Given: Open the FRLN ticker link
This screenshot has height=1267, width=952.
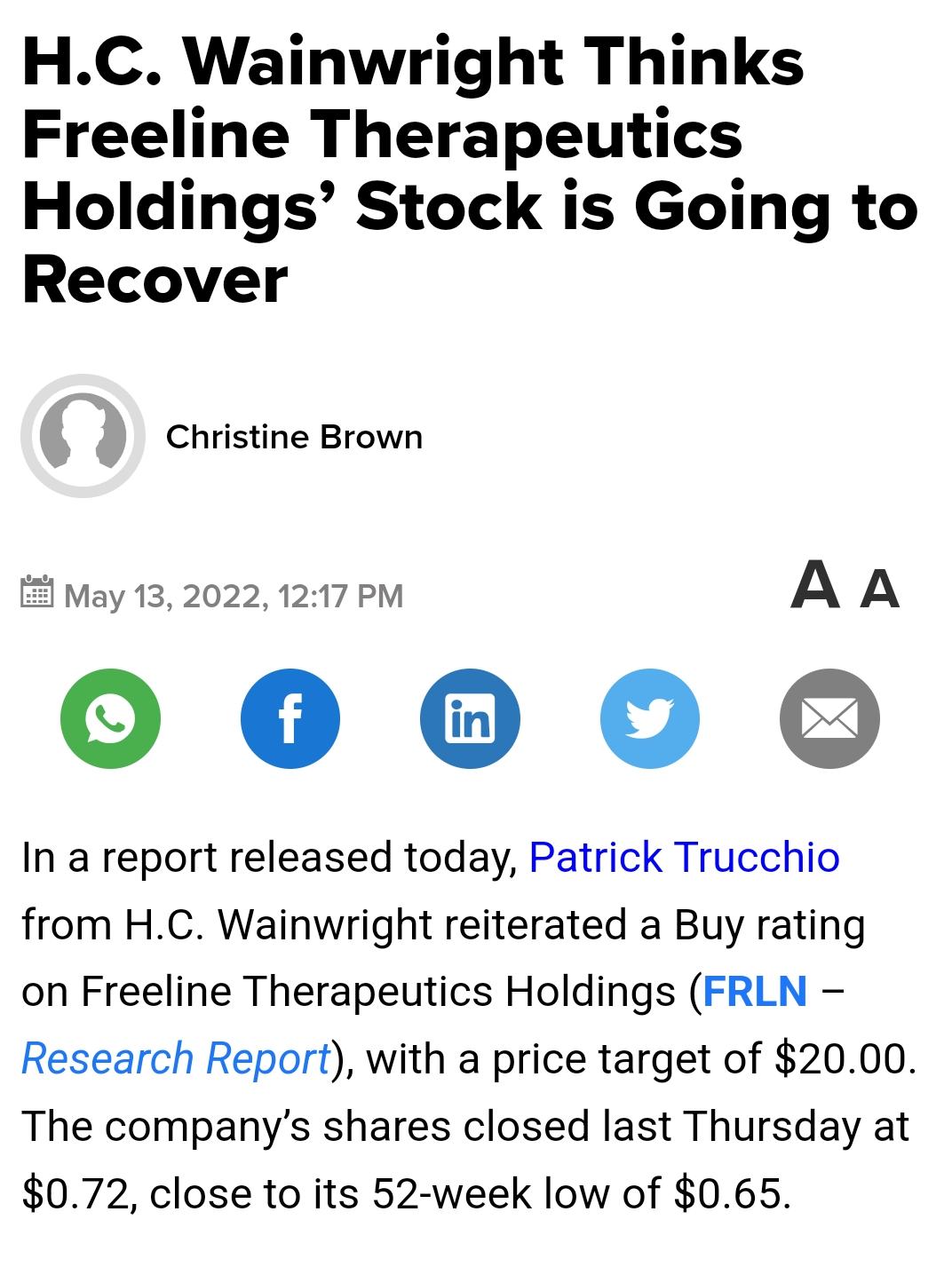Looking at the screenshot, I should click(x=755, y=992).
